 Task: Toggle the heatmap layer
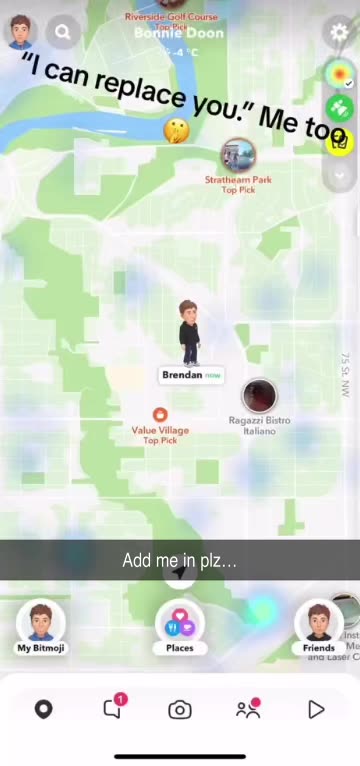(x=339, y=74)
